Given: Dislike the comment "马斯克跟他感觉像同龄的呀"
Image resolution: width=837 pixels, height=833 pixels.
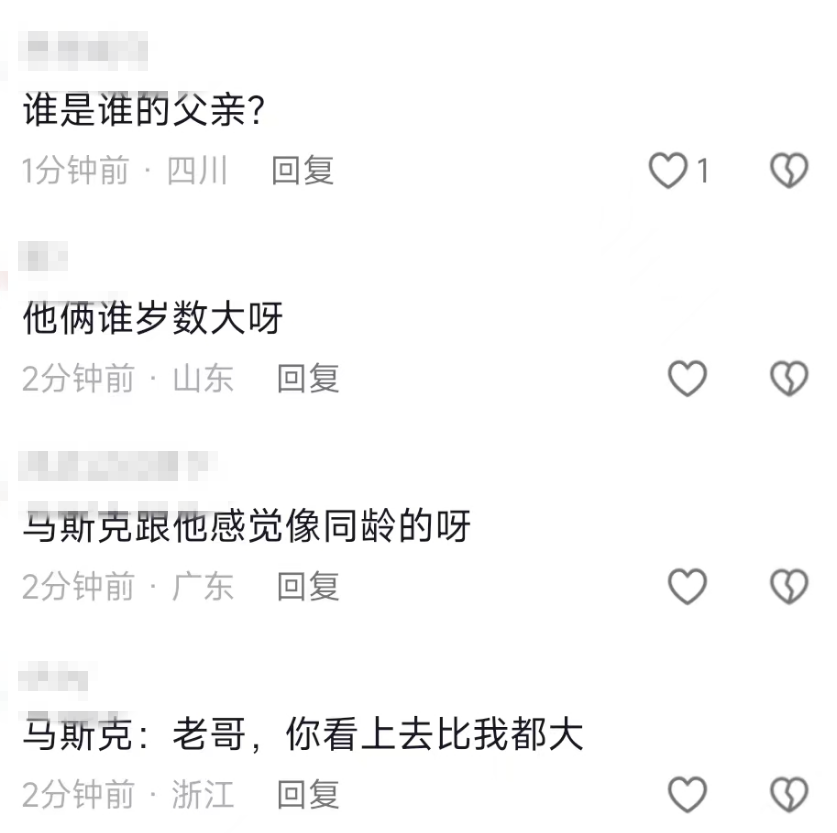Looking at the screenshot, I should tap(788, 586).
